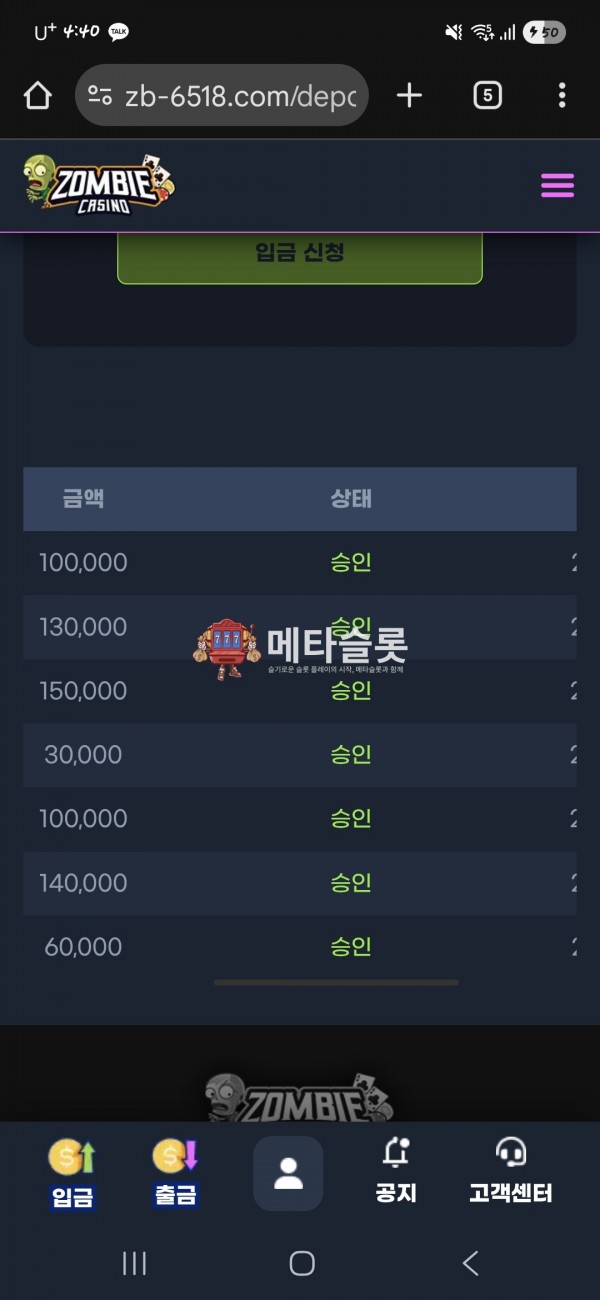Show the open tabs switcher

click(x=487, y=96)
